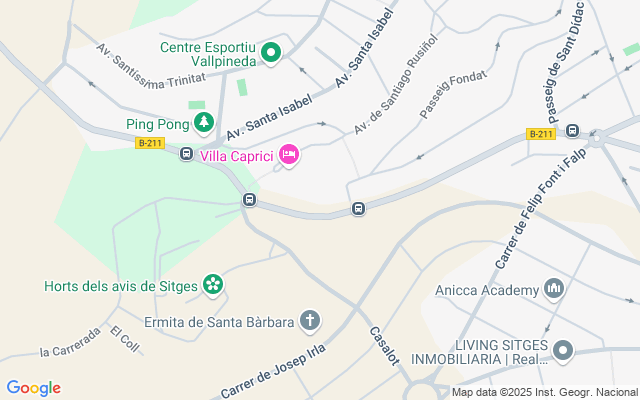Viewport: 640px width, 400px height.
Task: Select the Ermita de Santa Bàrbara marker
Action: point(310,321)
